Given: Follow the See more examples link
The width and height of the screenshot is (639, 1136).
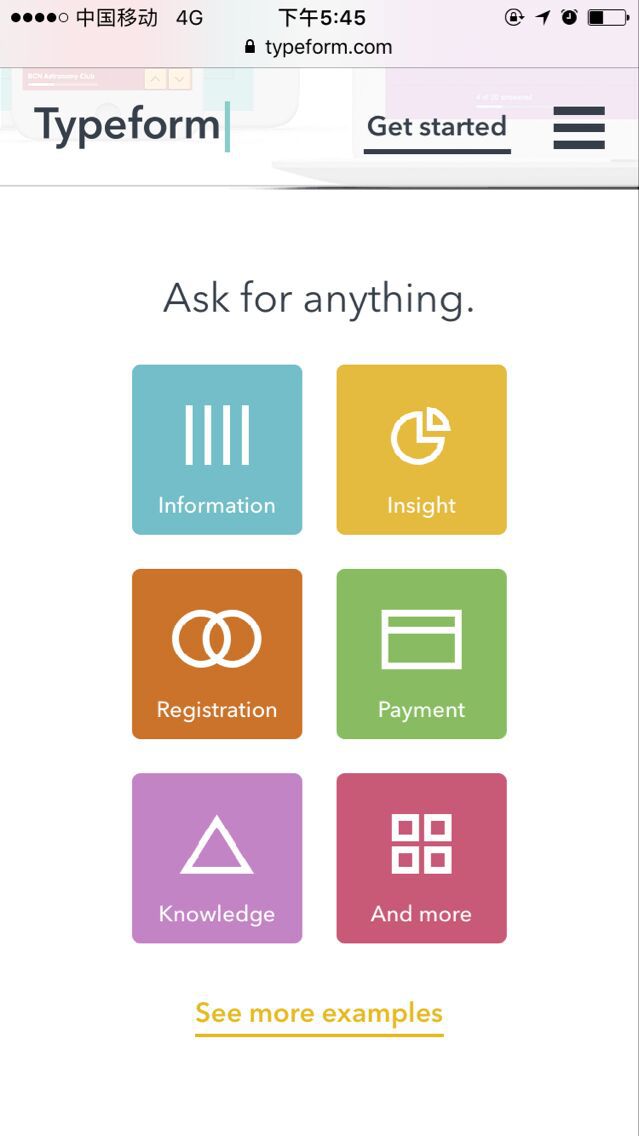Looking at the screenshot, I should [x=319, y=1013].
